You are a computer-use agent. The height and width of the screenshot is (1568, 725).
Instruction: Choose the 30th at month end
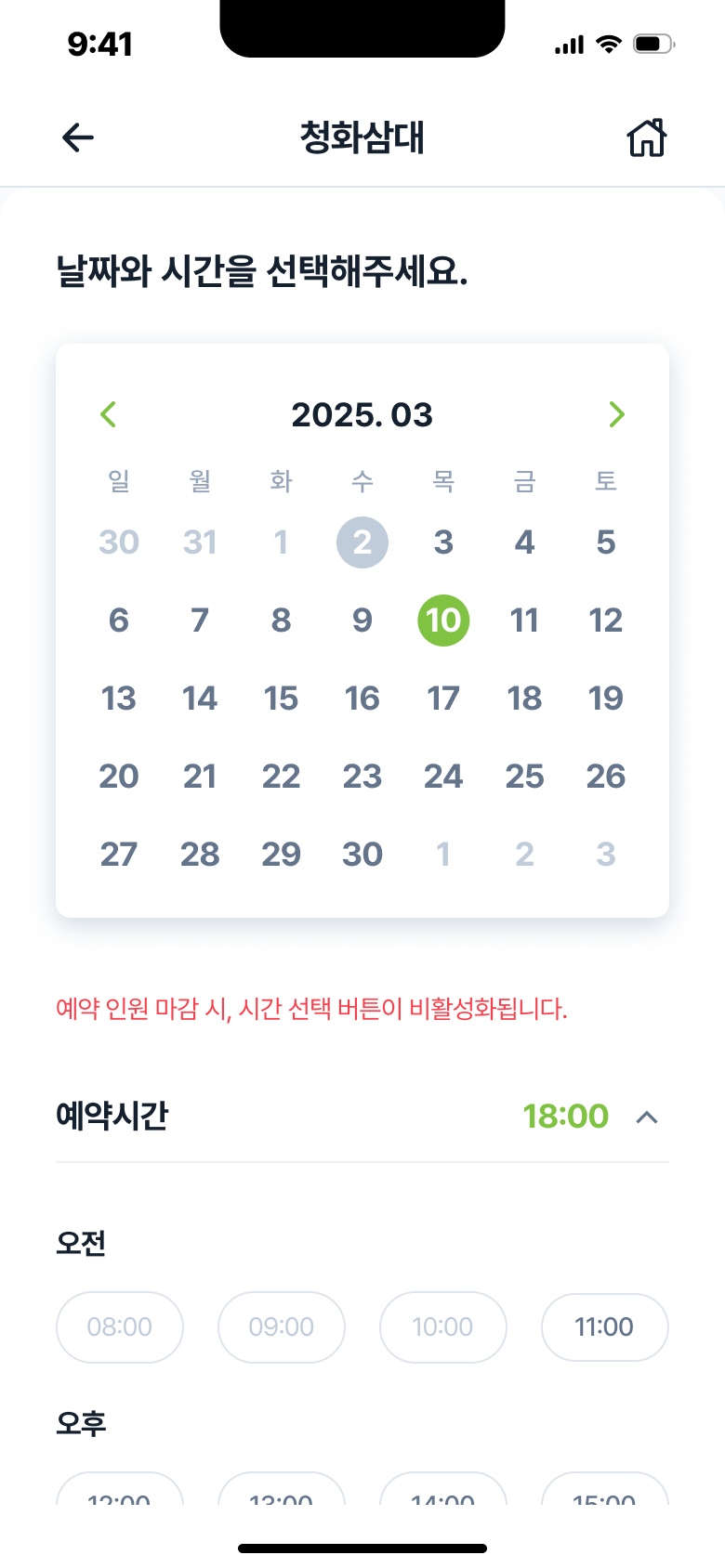pyautogui.click(x=362, y=855)
